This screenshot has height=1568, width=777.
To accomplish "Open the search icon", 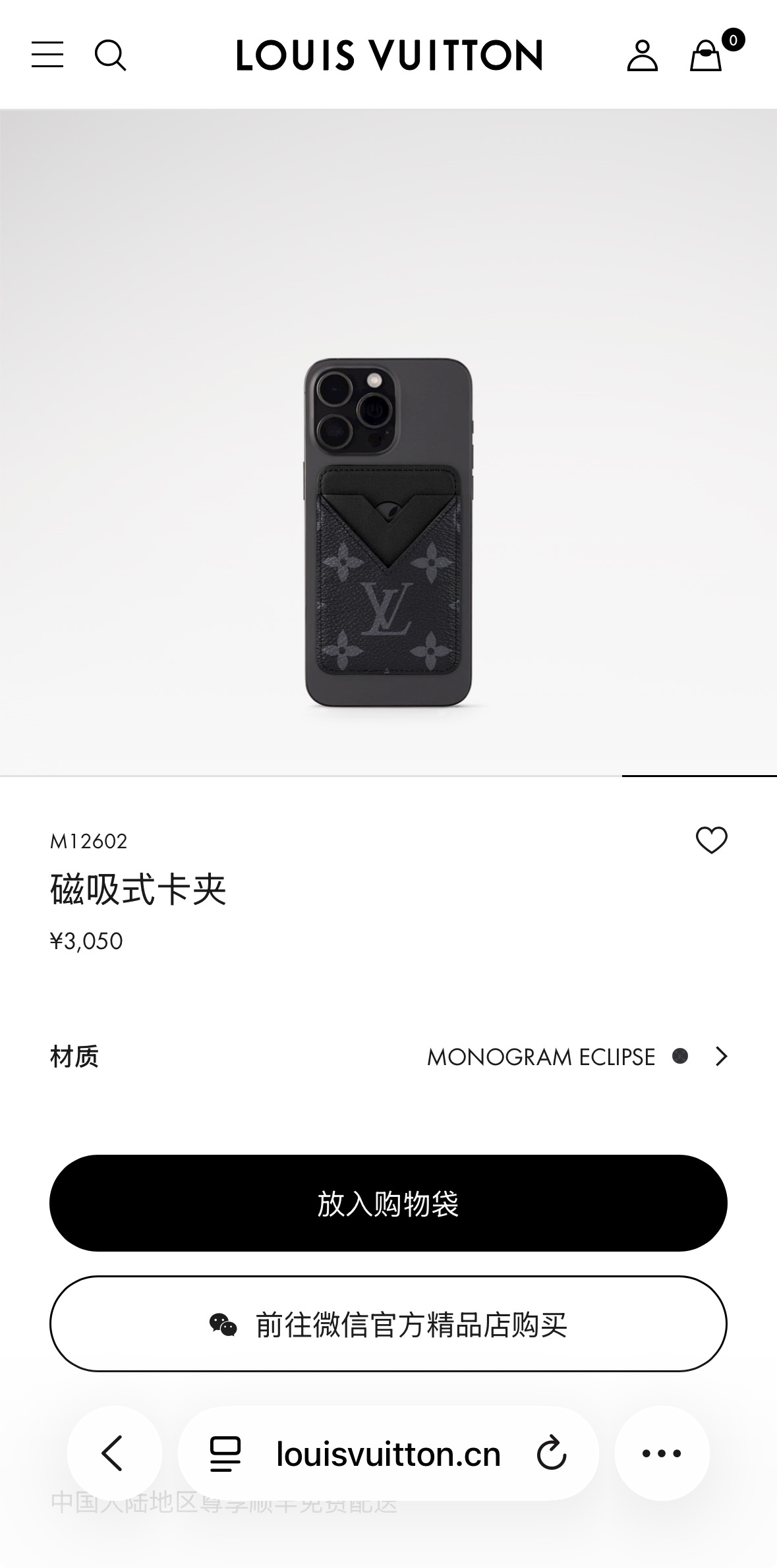I will coord(110,55).
